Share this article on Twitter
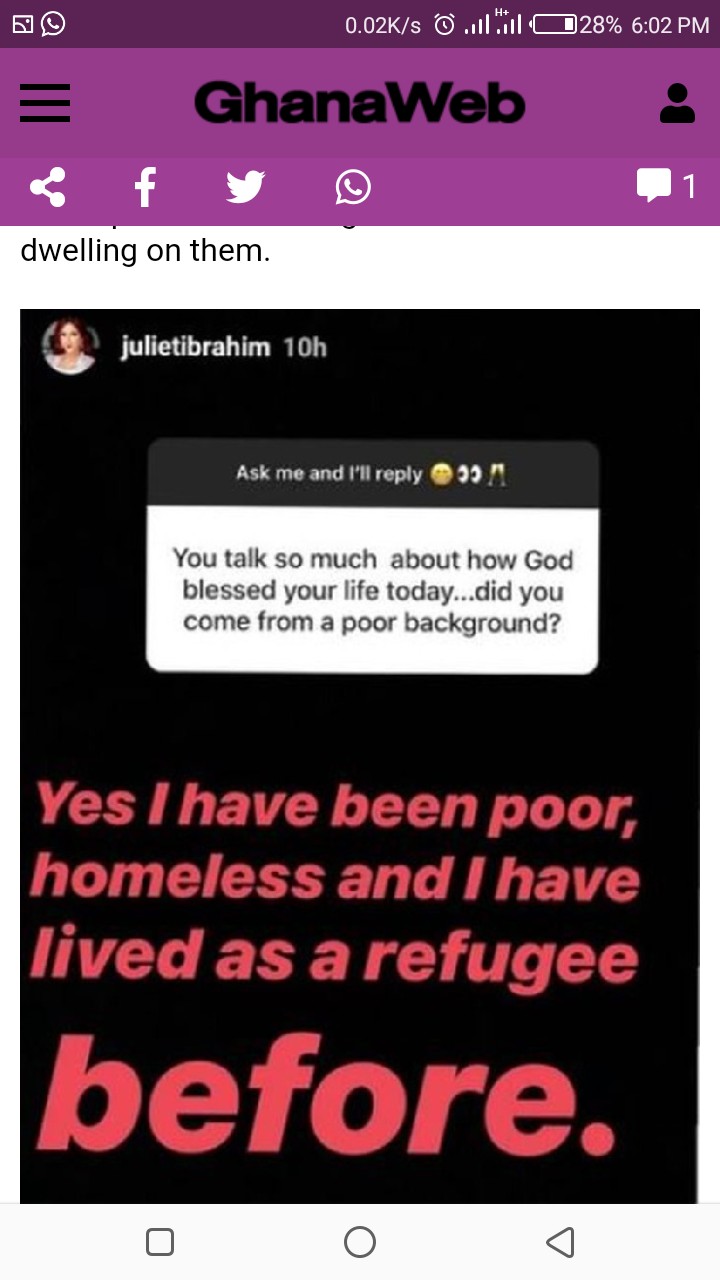Image resolution: width=720 pixels, height=1280 pixels. pos(245,187)
